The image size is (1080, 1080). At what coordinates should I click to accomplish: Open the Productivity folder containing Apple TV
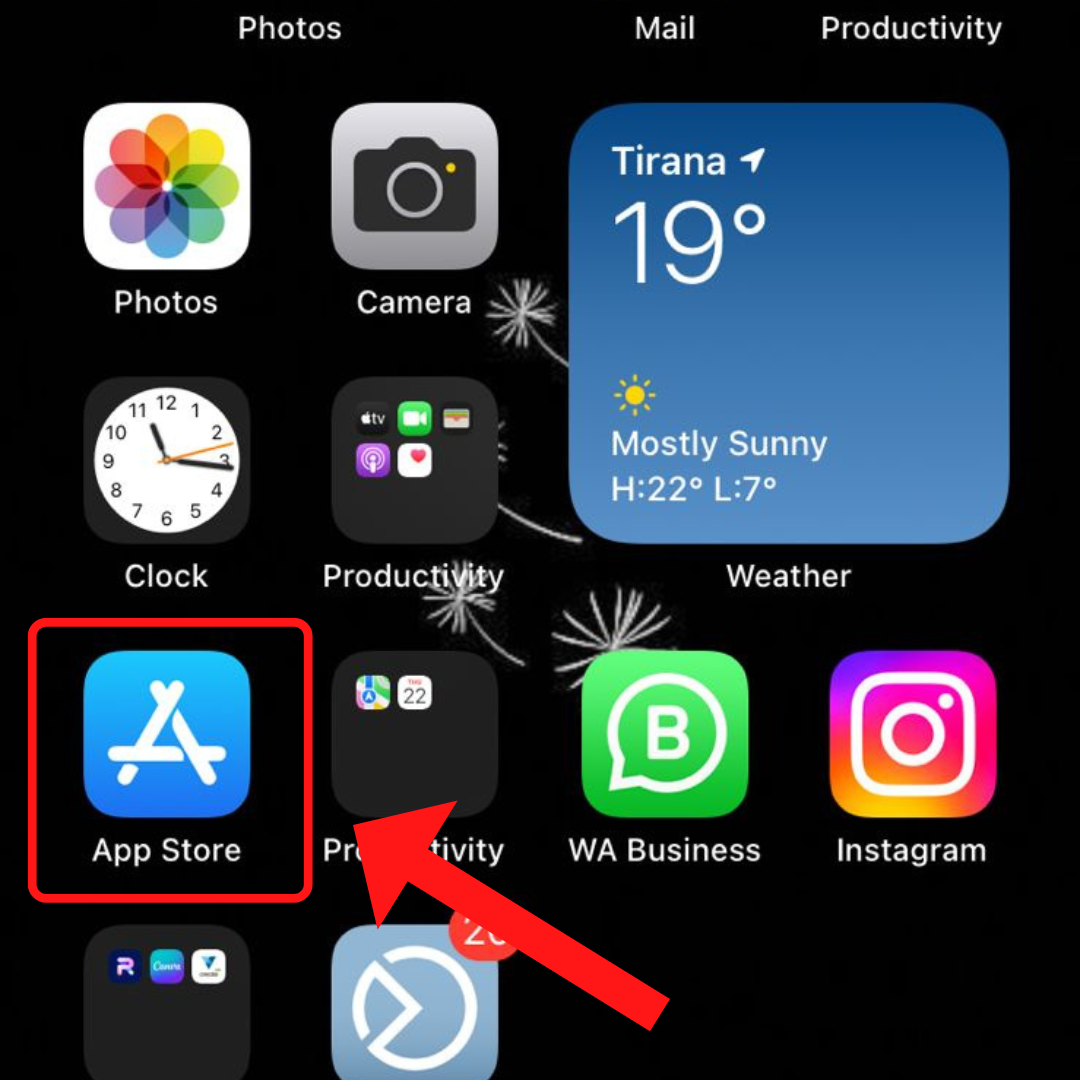pyautogui.click(x=414, y=460)
